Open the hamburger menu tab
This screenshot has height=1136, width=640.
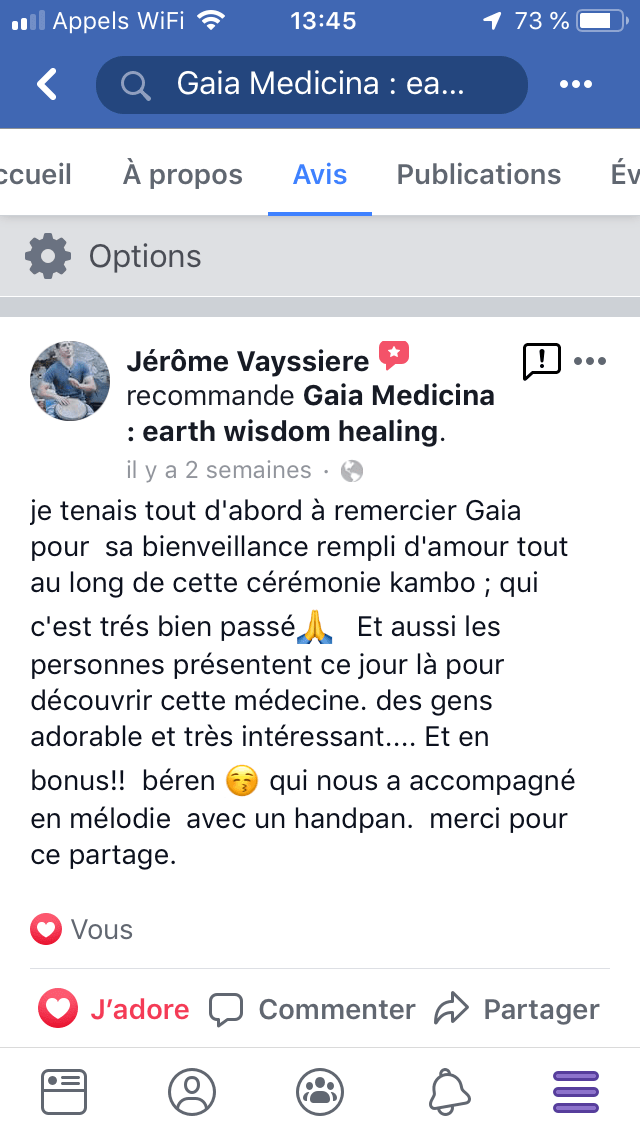(576, 1091)
